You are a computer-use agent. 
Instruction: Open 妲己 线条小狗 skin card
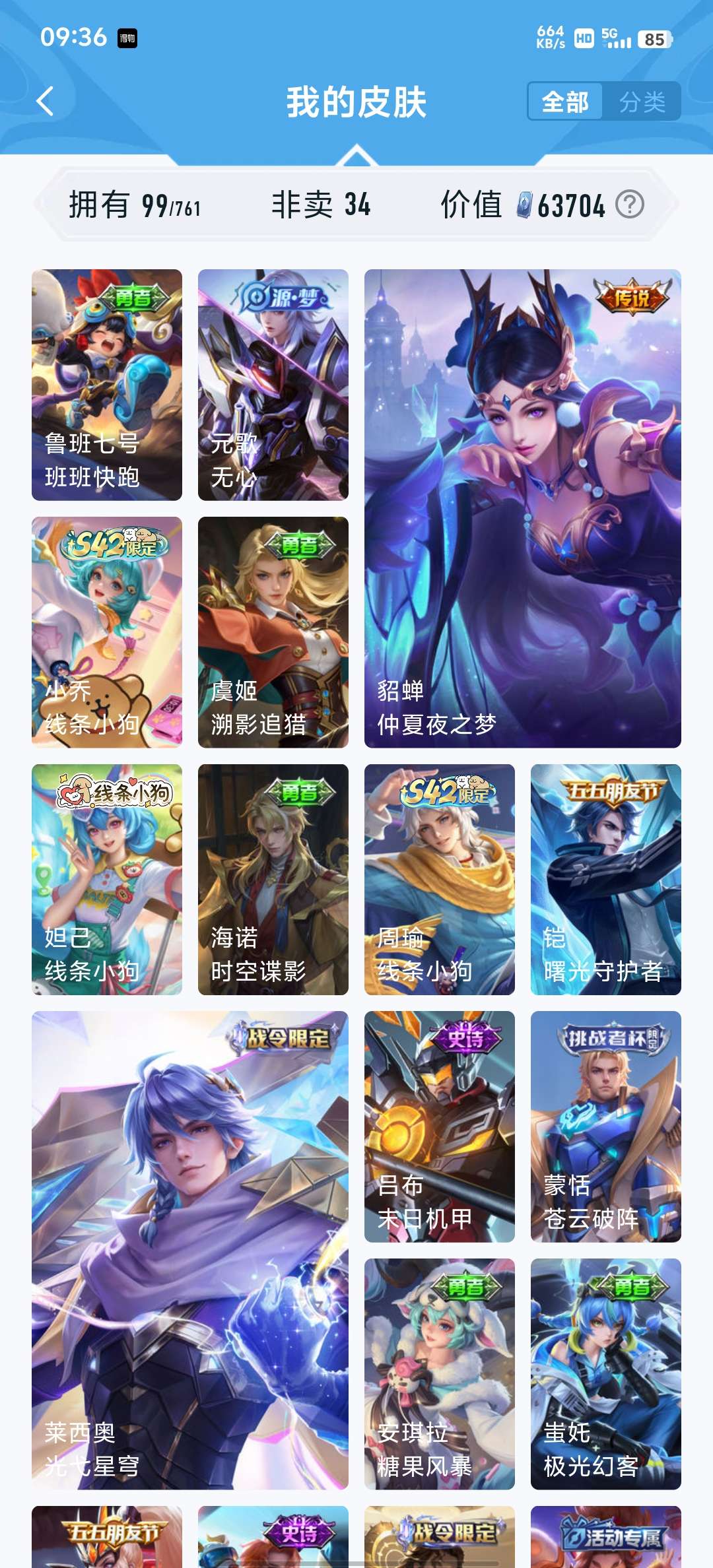click(x=107, y=879)
